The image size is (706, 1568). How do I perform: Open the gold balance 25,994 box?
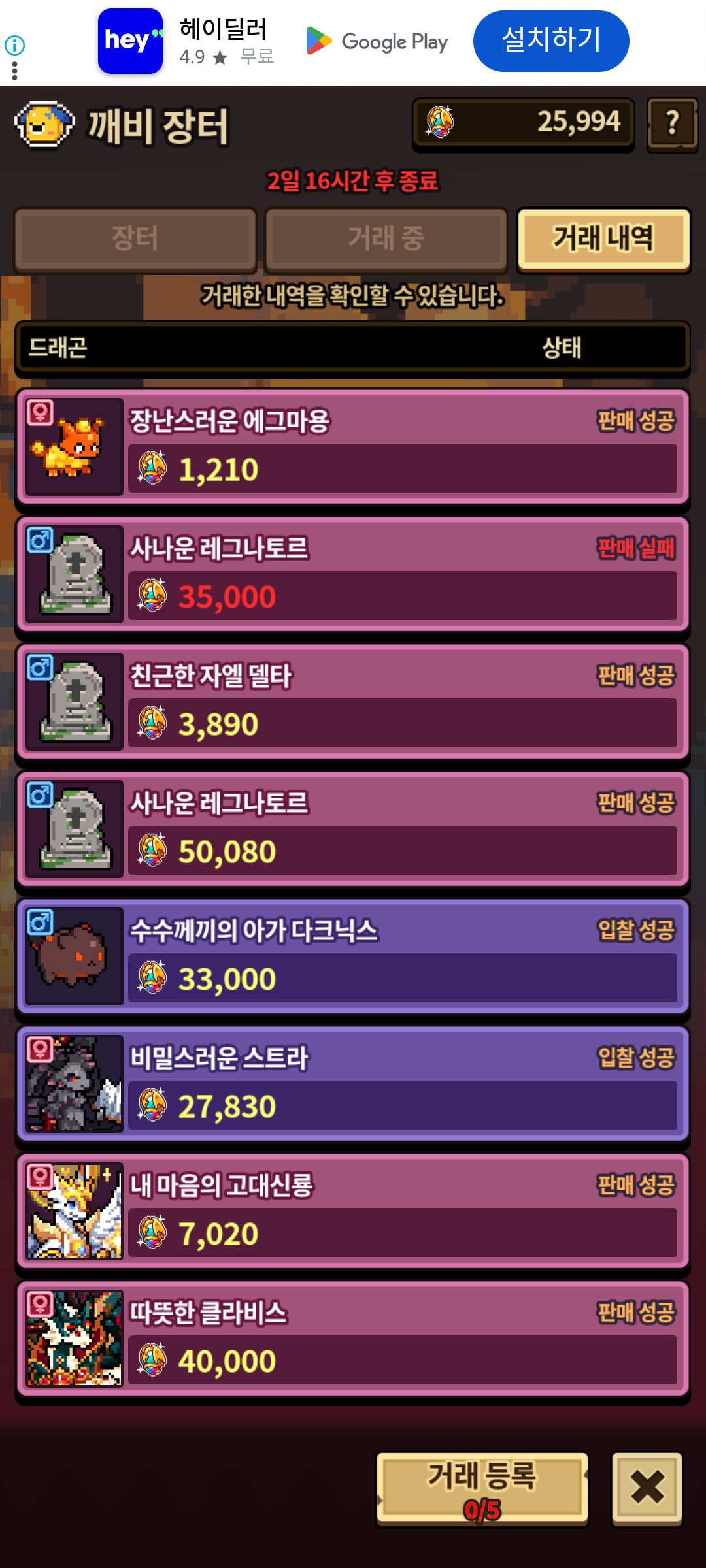click(523, 123)
